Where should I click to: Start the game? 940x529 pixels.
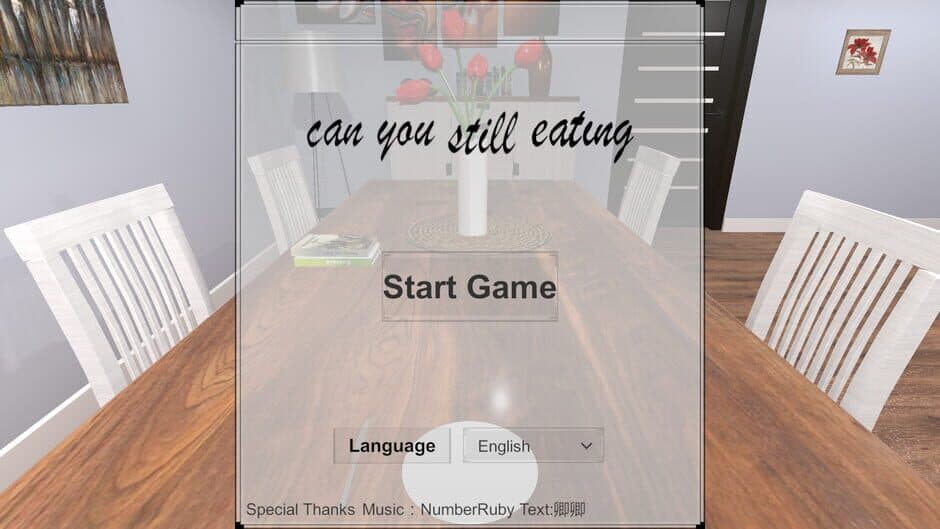tap(469, 287)
